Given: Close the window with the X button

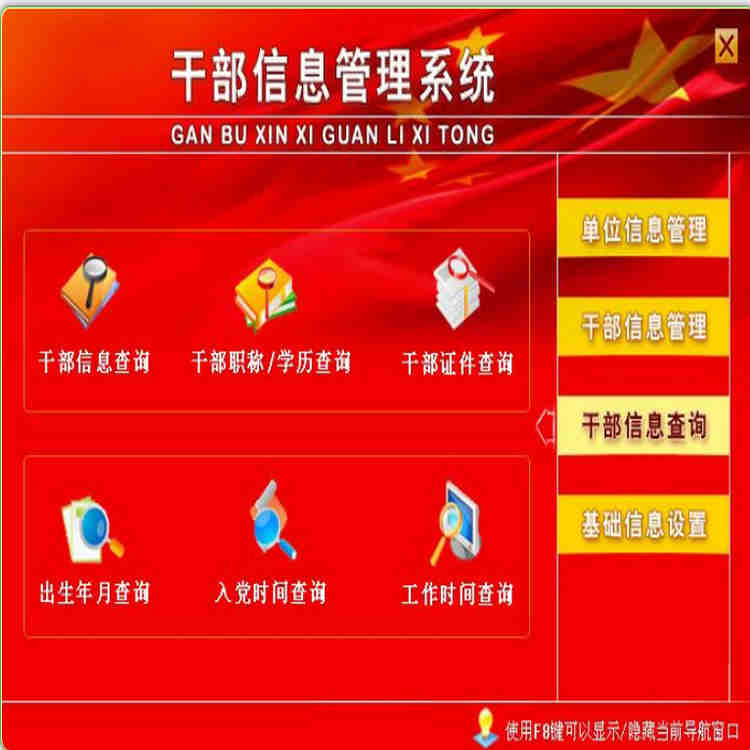Looking at the screenshot, I should (x=726, y=47).
